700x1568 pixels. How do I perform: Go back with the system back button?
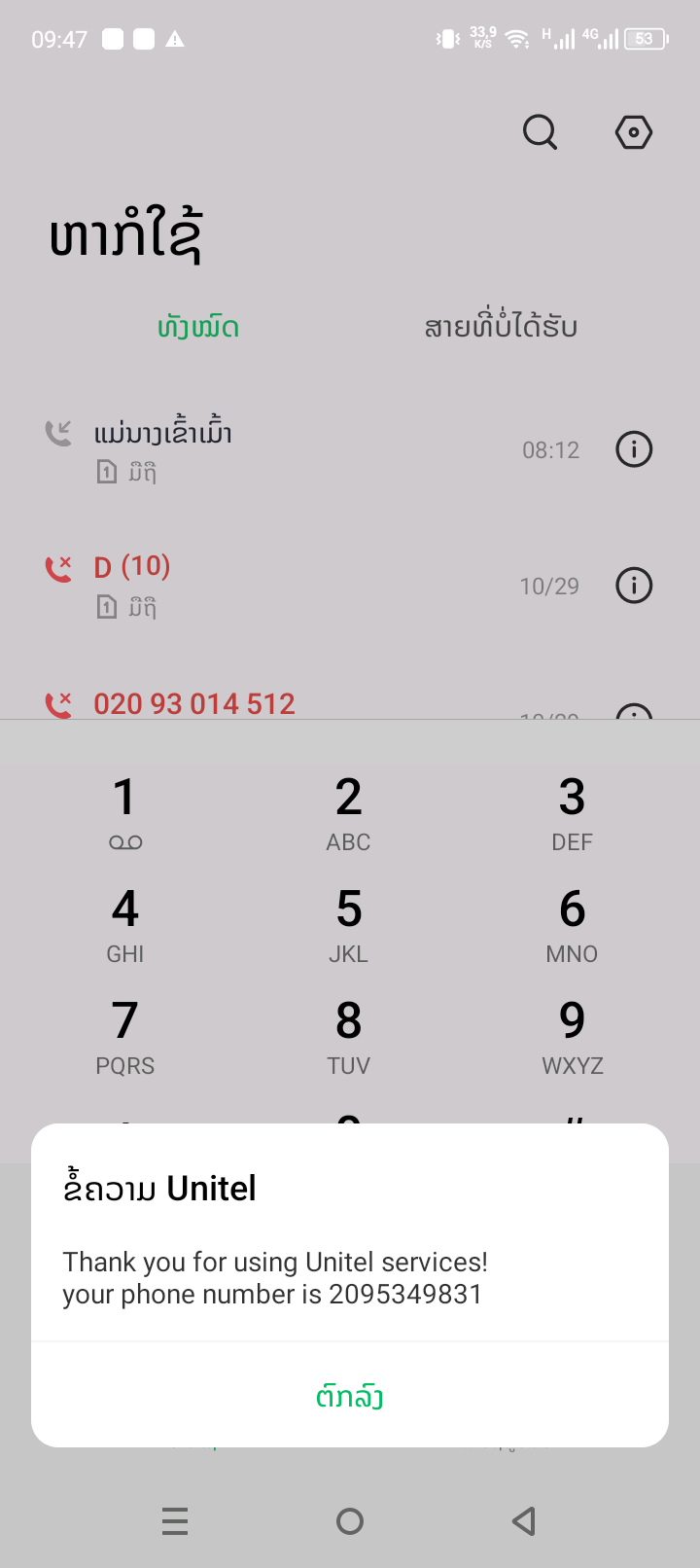pyautogui.click(x=524, y=1520)
